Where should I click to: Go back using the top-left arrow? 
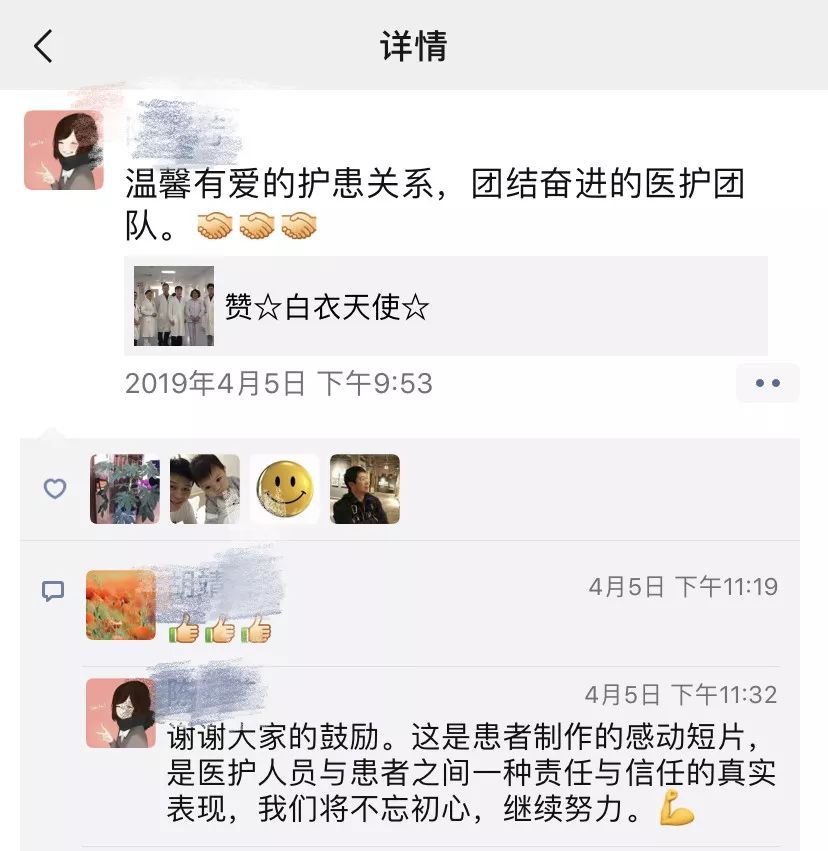[43, 46]
